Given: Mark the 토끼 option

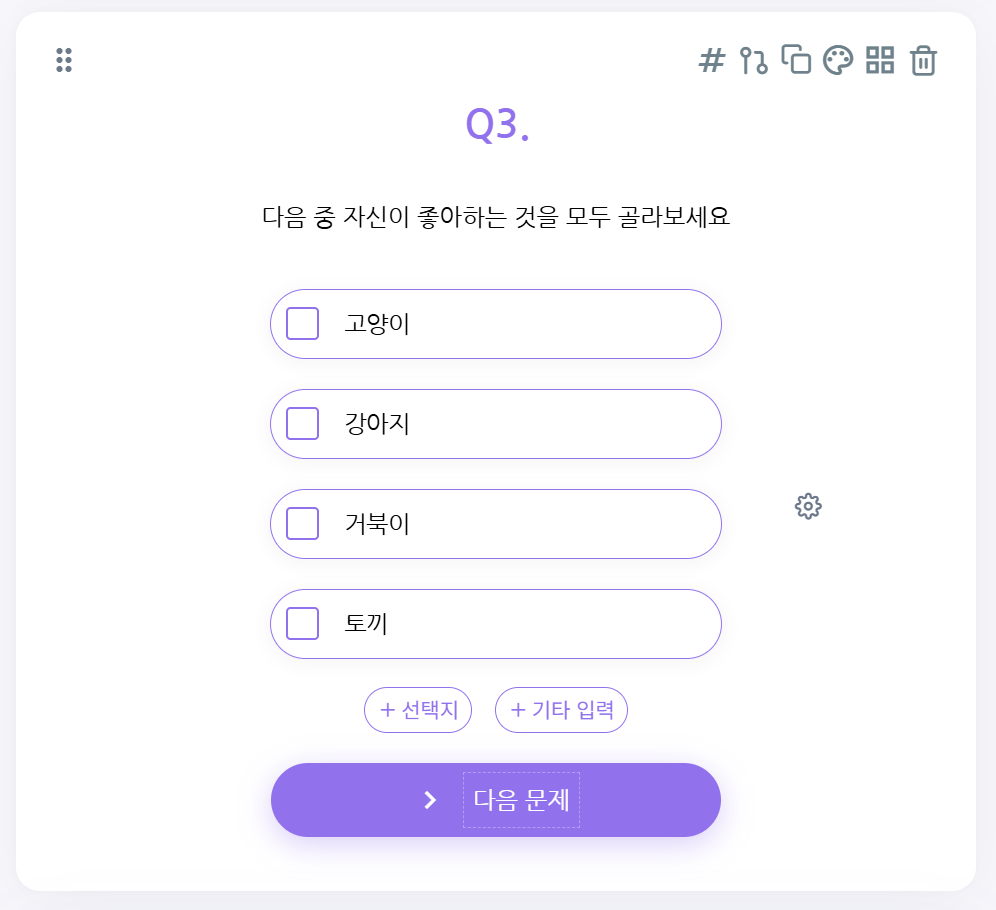Looking at the screenshot, I should coord(303,624).
